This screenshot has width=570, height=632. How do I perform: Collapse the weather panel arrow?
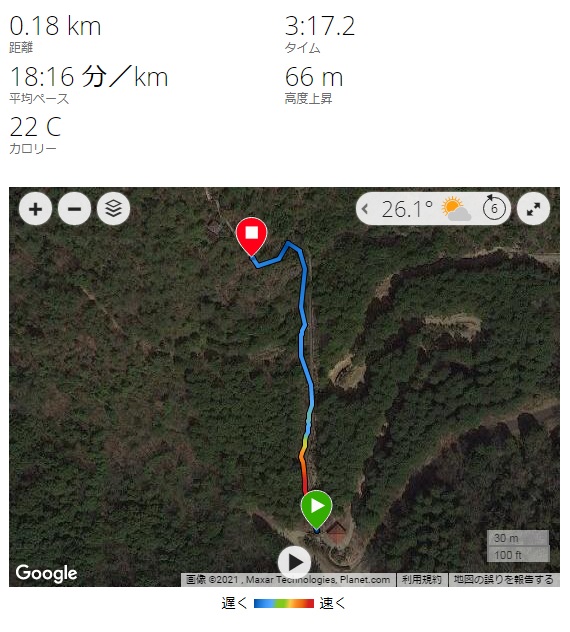click(365, 209)
